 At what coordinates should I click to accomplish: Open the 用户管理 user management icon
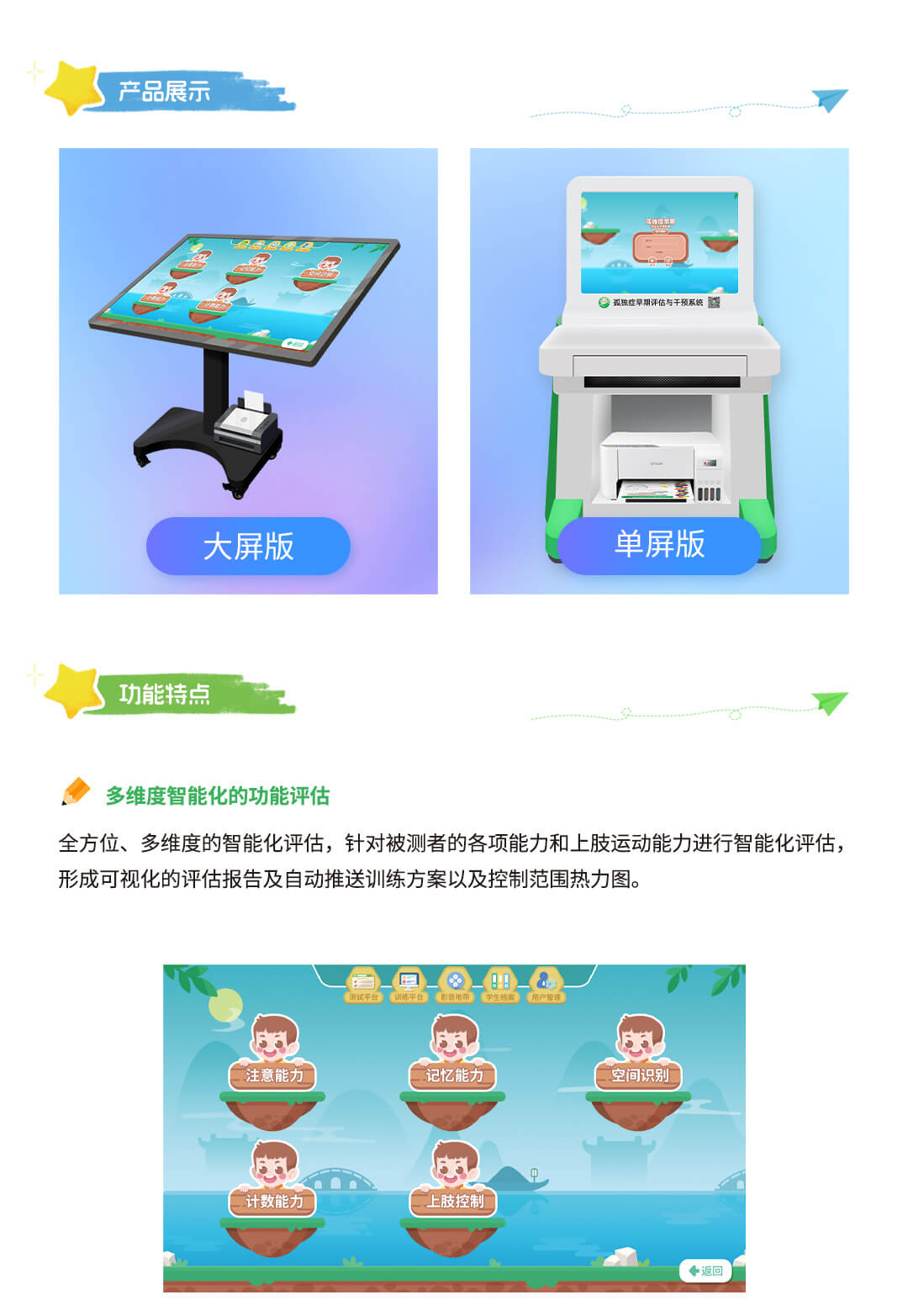545,984
